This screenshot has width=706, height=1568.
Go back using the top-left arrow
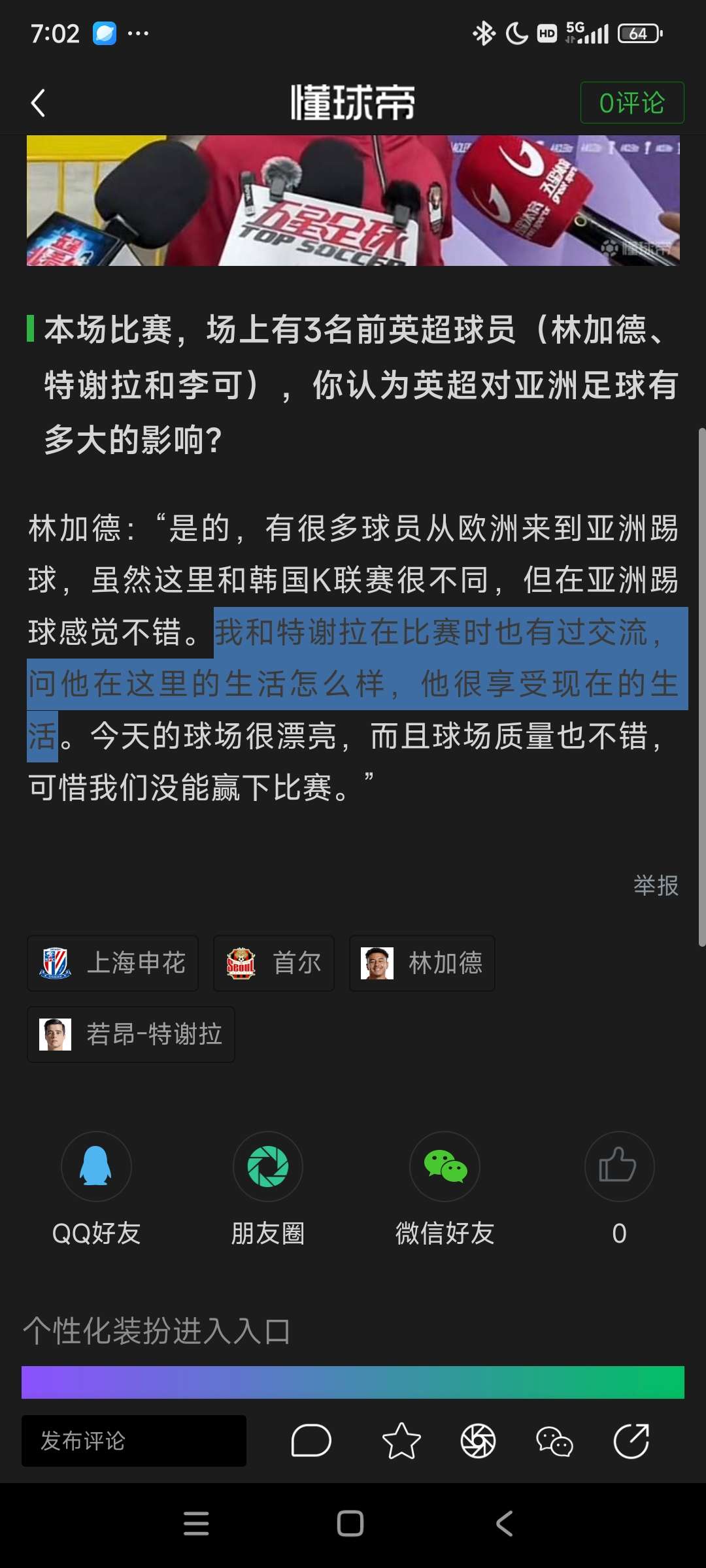click(x=38, y=103)
